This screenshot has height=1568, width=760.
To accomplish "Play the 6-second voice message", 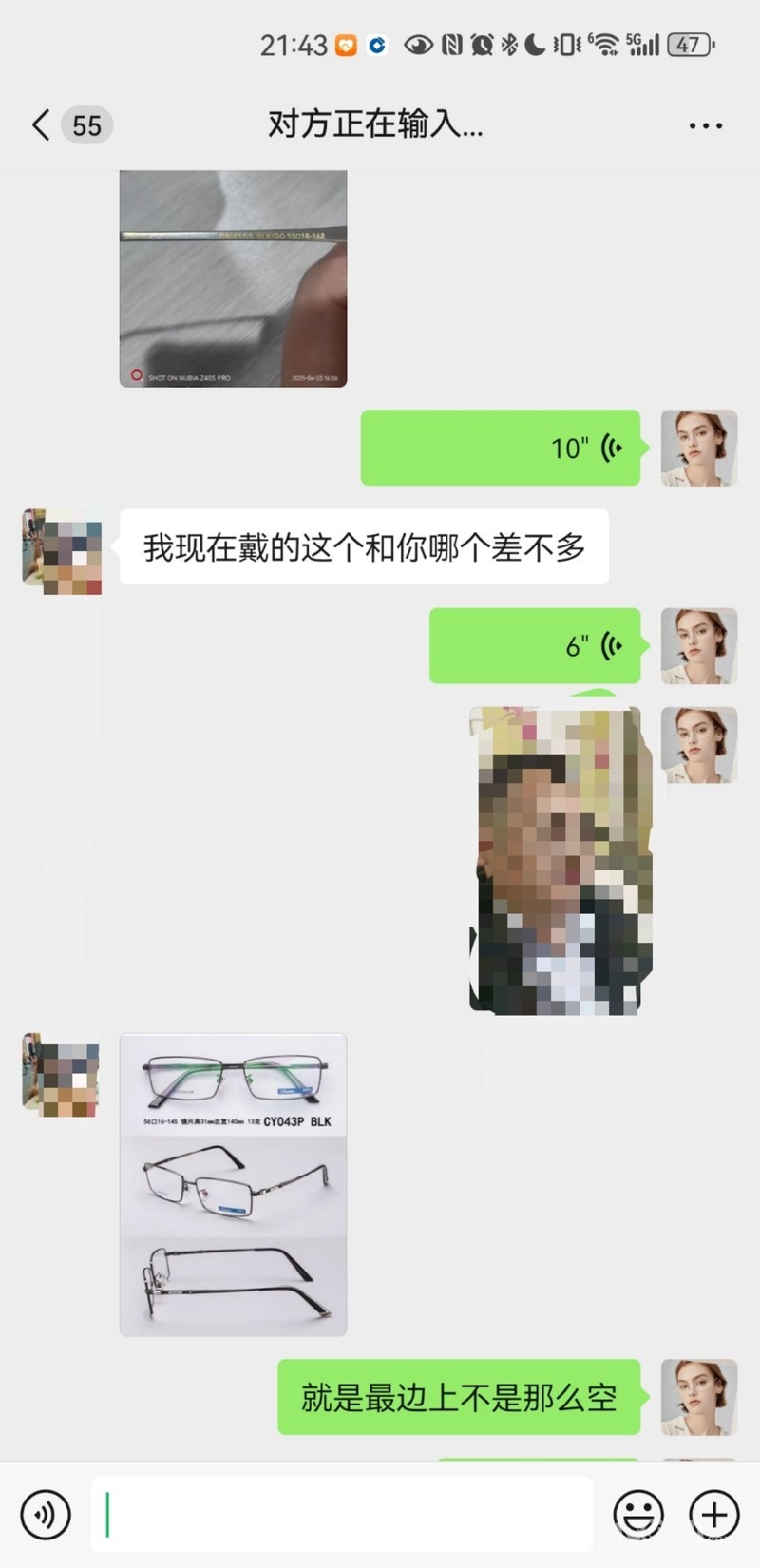I will (x=535, y=646).
